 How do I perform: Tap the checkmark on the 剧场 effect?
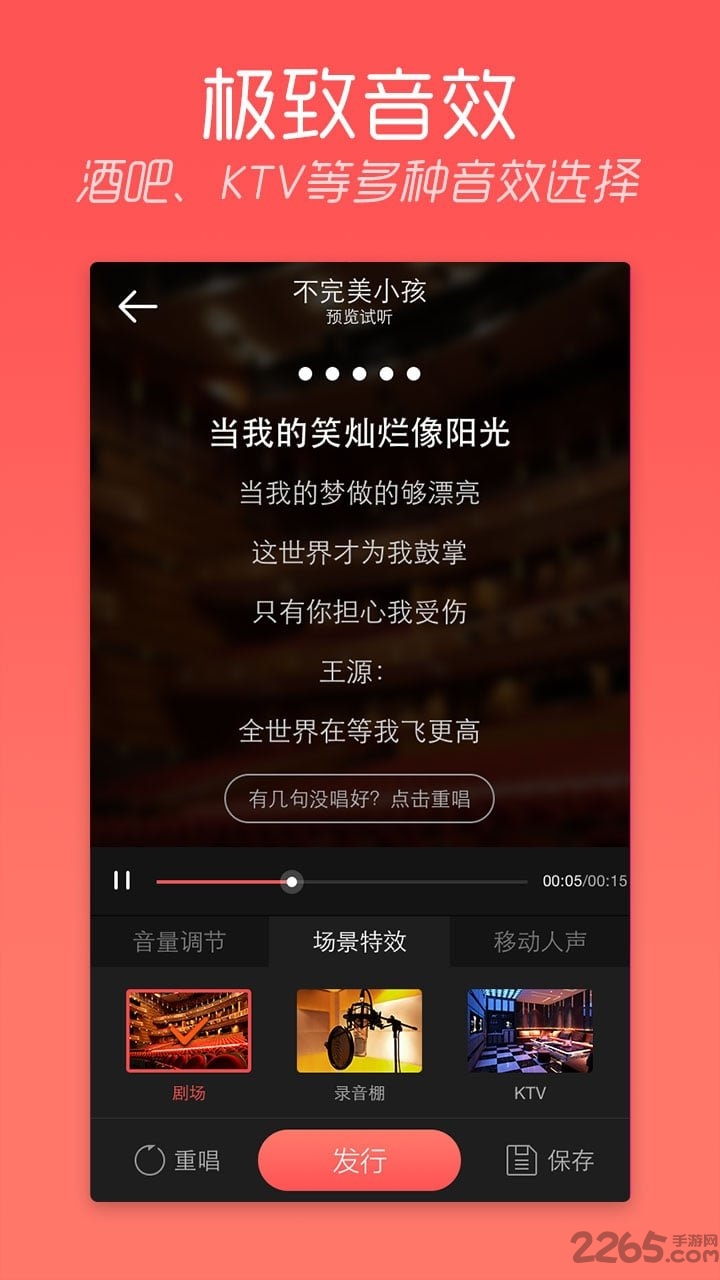(188, 1035)
